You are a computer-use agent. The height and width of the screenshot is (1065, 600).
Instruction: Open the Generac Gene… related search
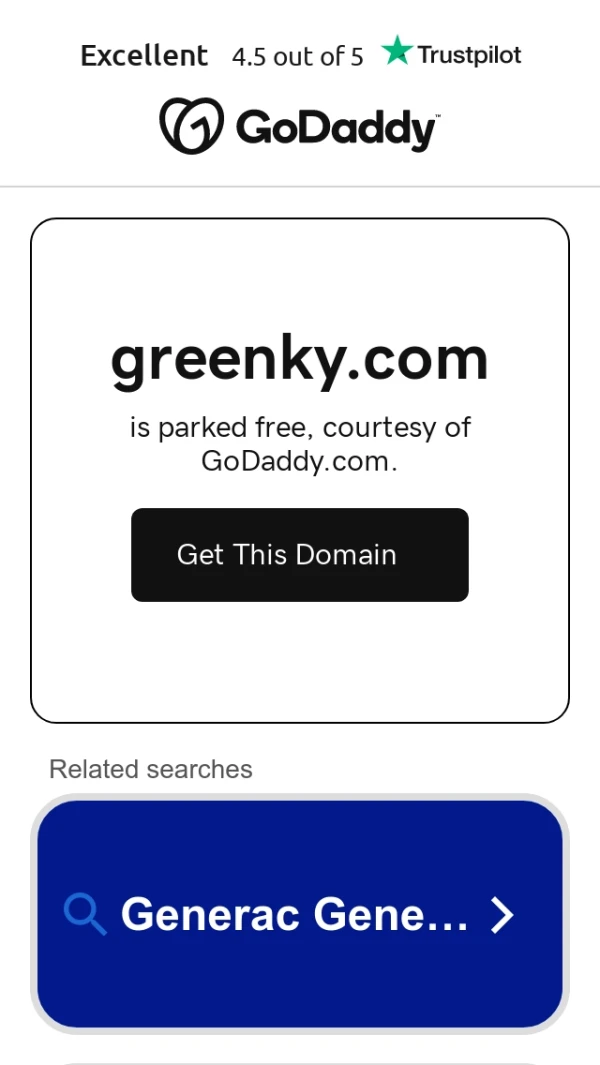(x=299, y=914)
